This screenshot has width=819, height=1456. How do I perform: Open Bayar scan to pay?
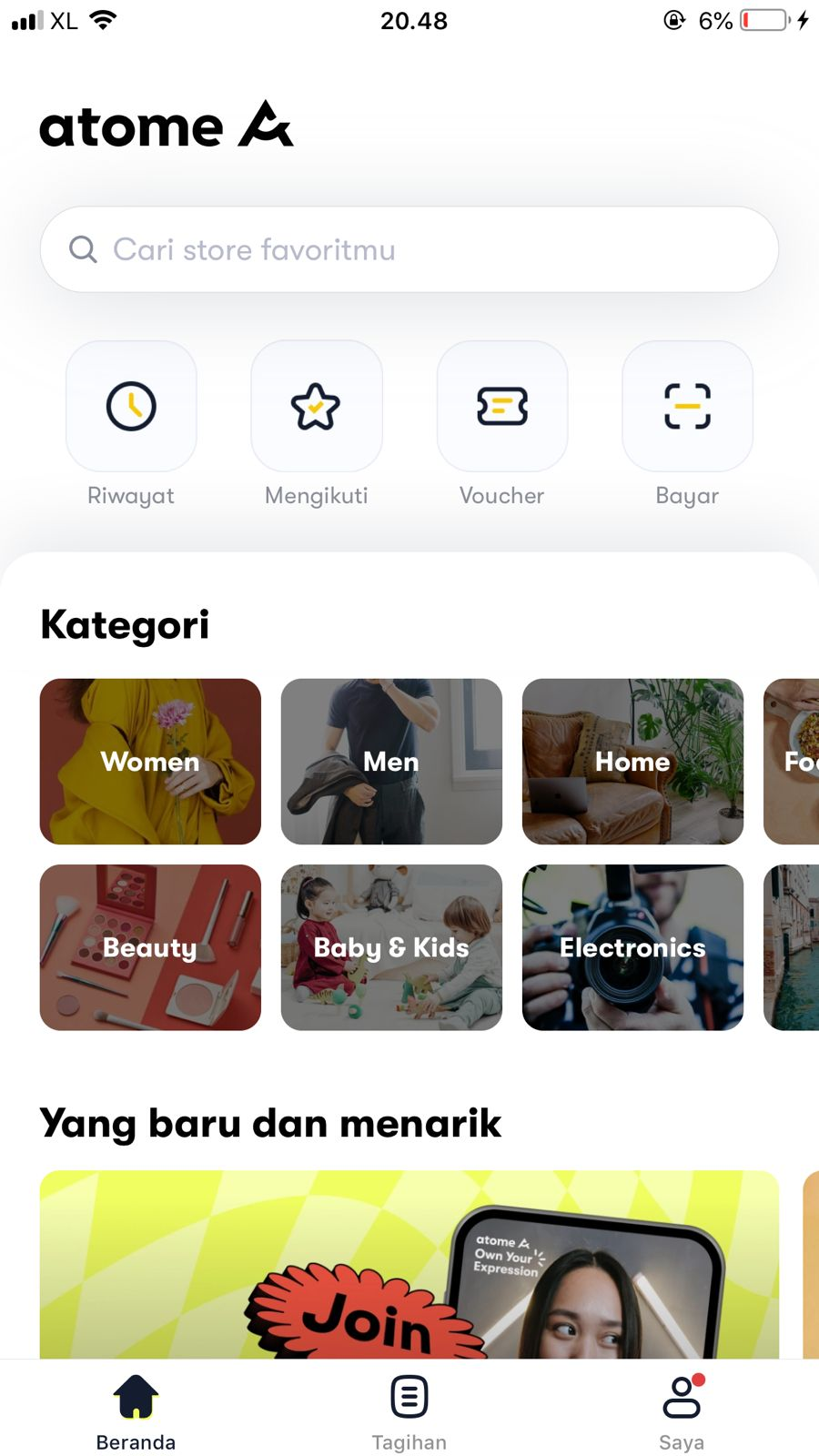point(687,407)
